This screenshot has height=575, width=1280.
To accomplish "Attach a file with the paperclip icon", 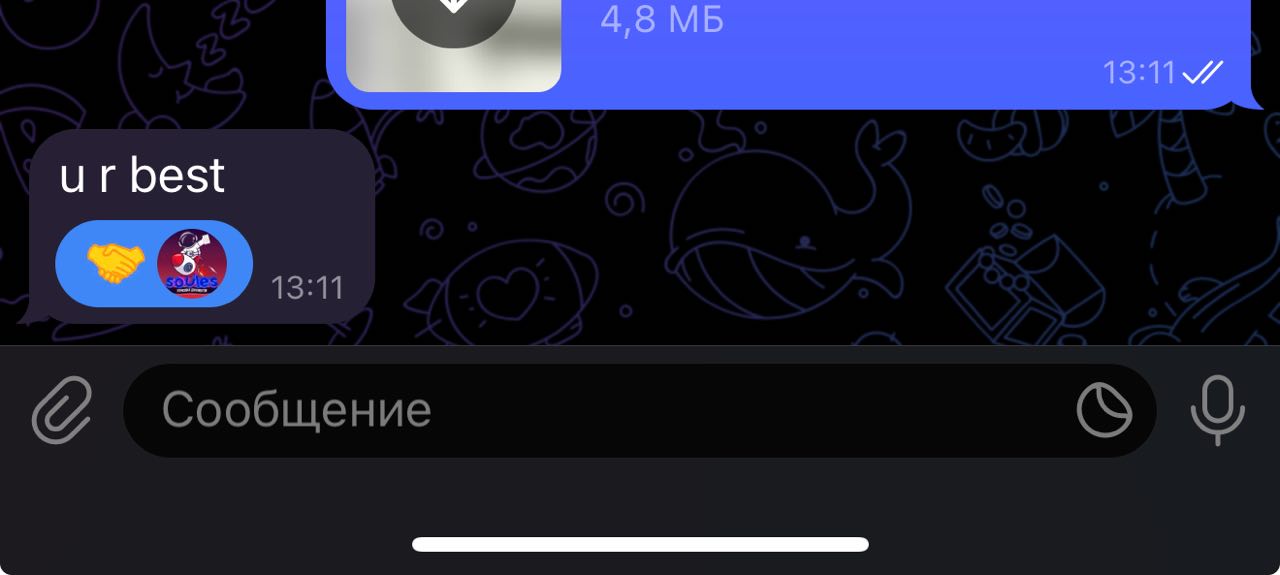I will coord(62,410).
